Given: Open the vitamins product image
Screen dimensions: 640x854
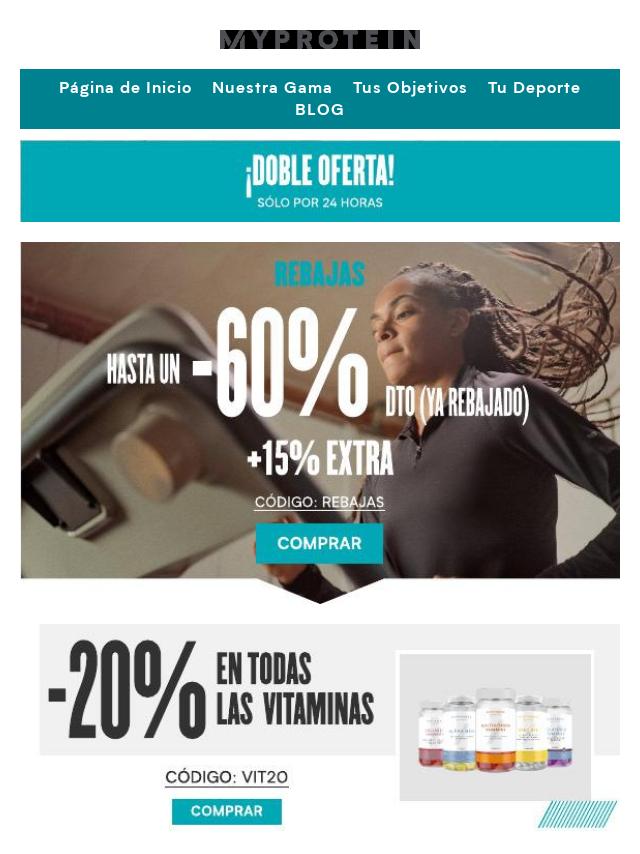Looking at the screenshot, I should [495, 727].
